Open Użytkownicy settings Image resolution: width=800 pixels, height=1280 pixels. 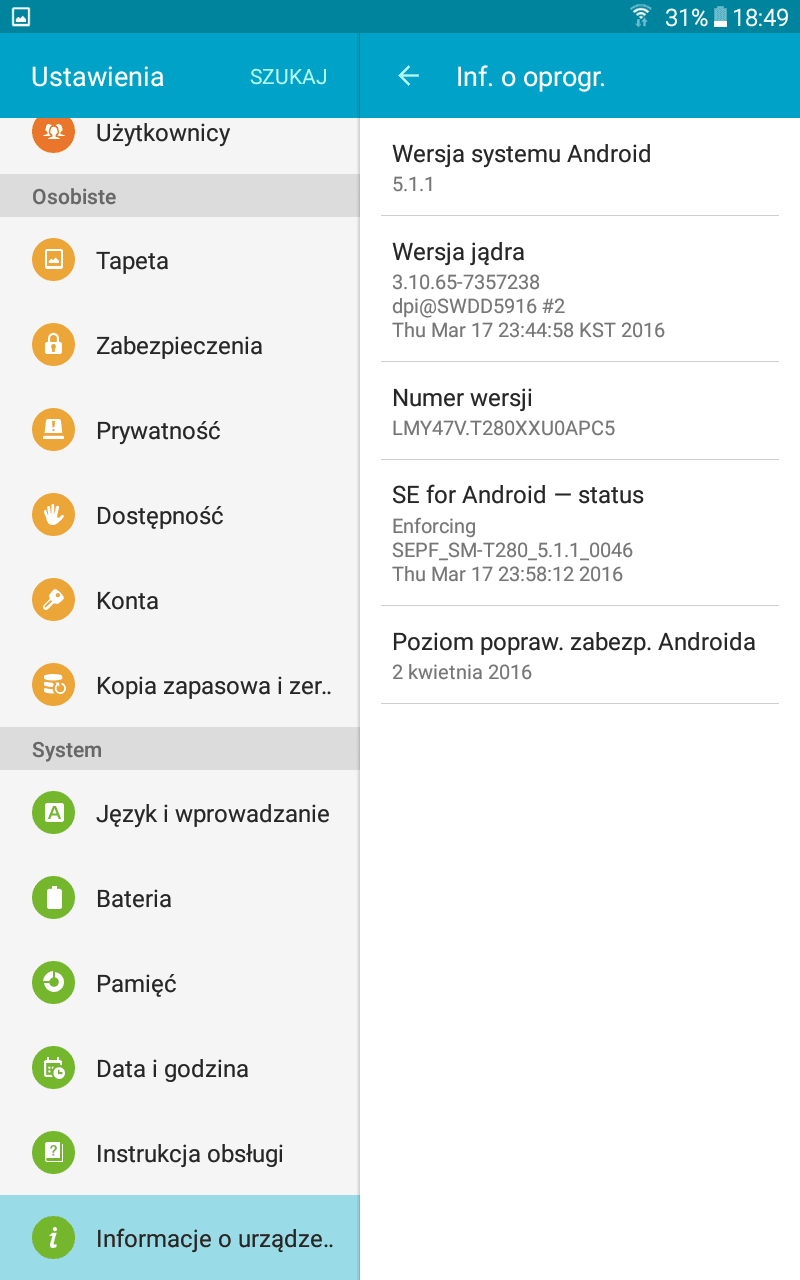point(179,132)
